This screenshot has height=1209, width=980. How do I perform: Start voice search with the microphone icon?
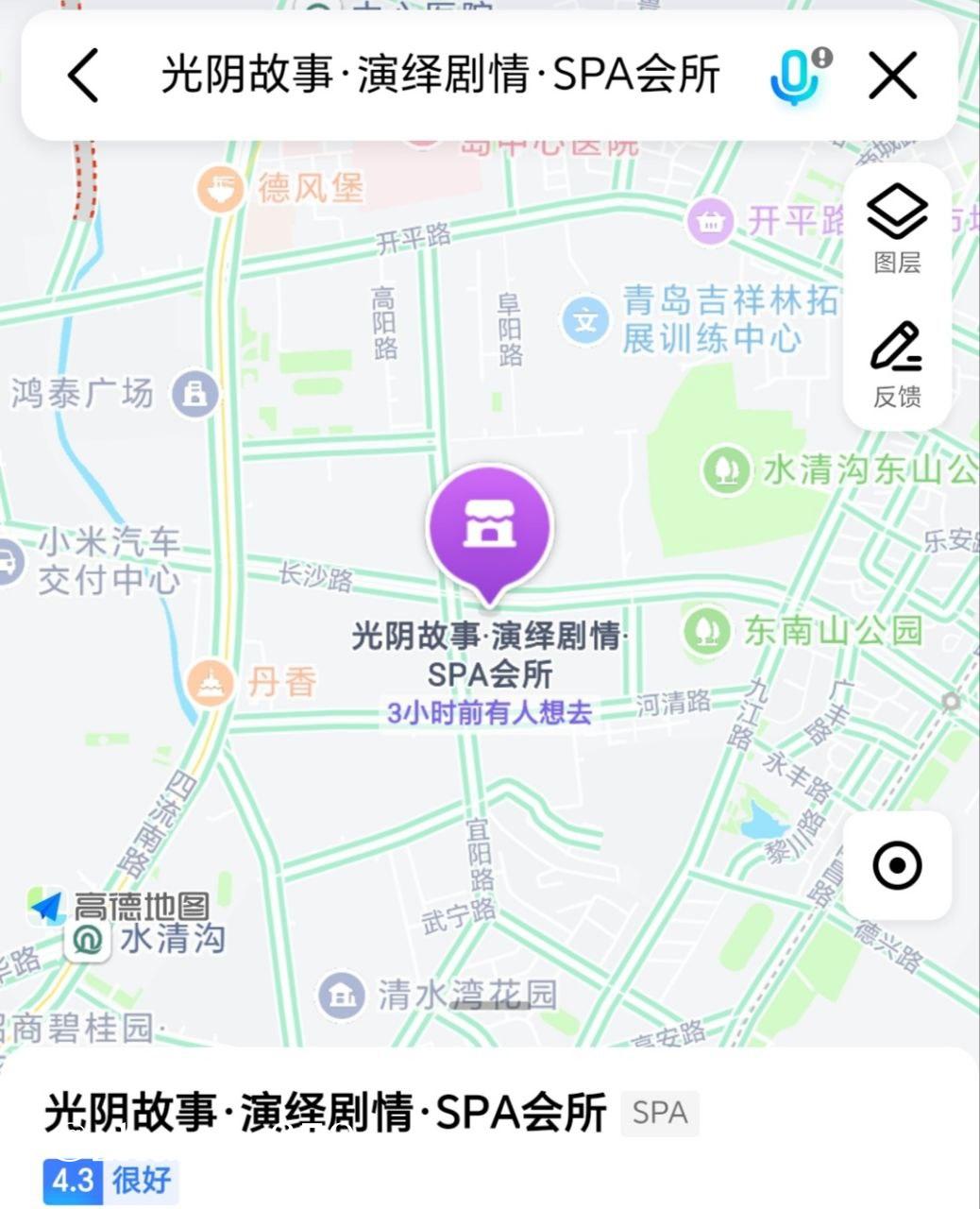pyautogui.click(x=795, y=76)
